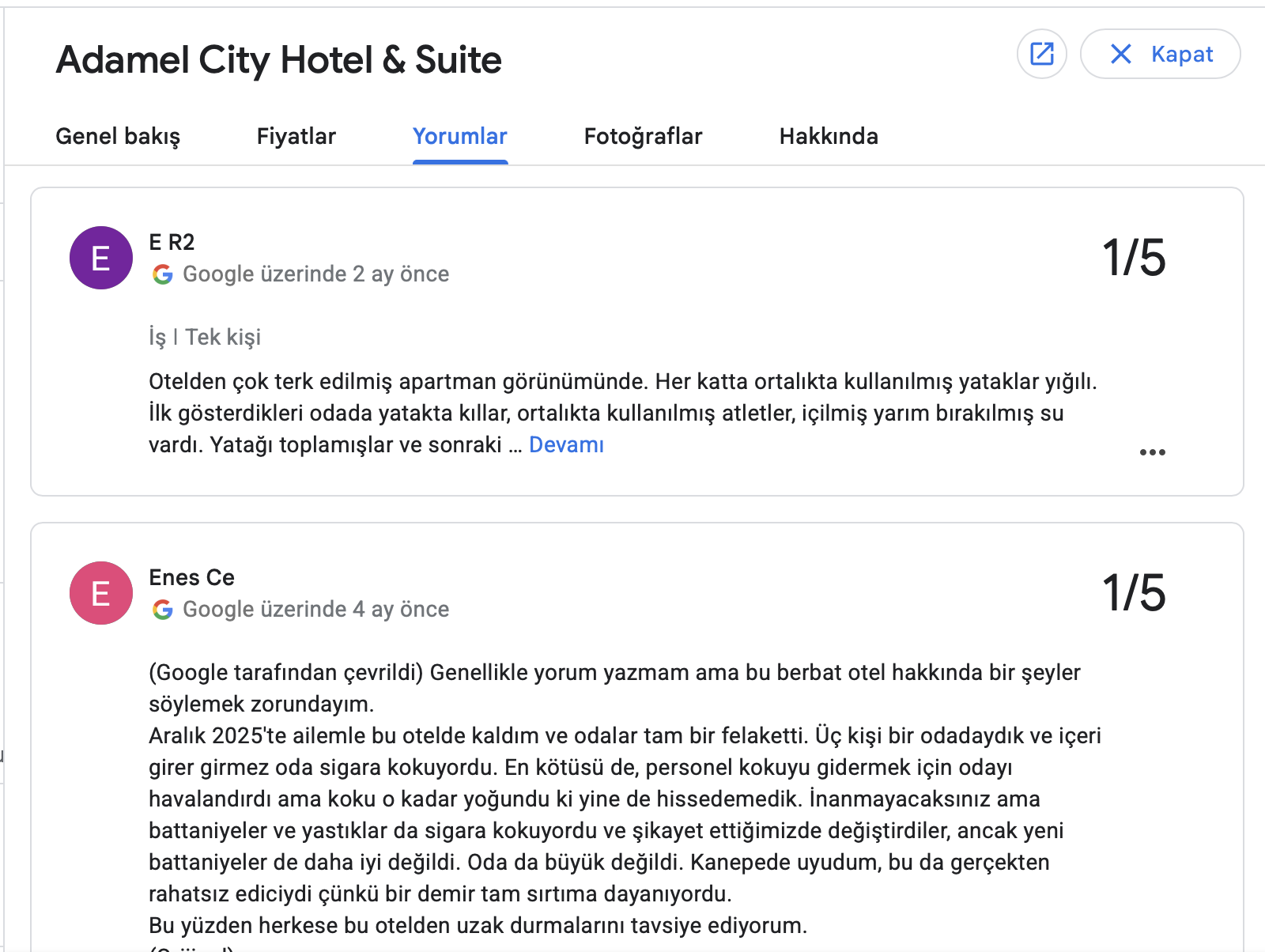Switch to the Genel bakış tab
The width and height of the screenshot is (1265, 952).
coord(118,136)
